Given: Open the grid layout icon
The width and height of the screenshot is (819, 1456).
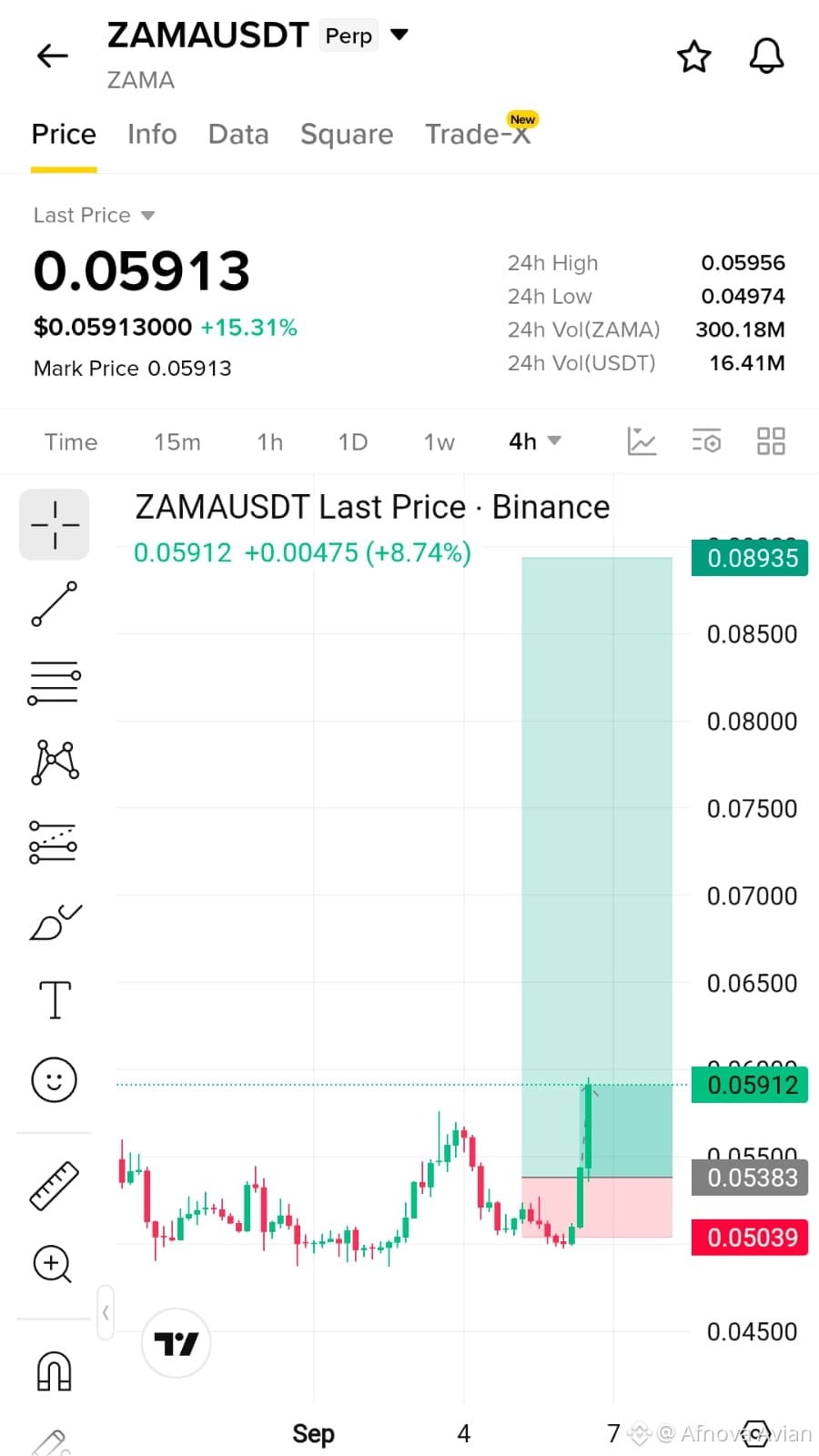Looking at the screenshot, I should (771, 441).
